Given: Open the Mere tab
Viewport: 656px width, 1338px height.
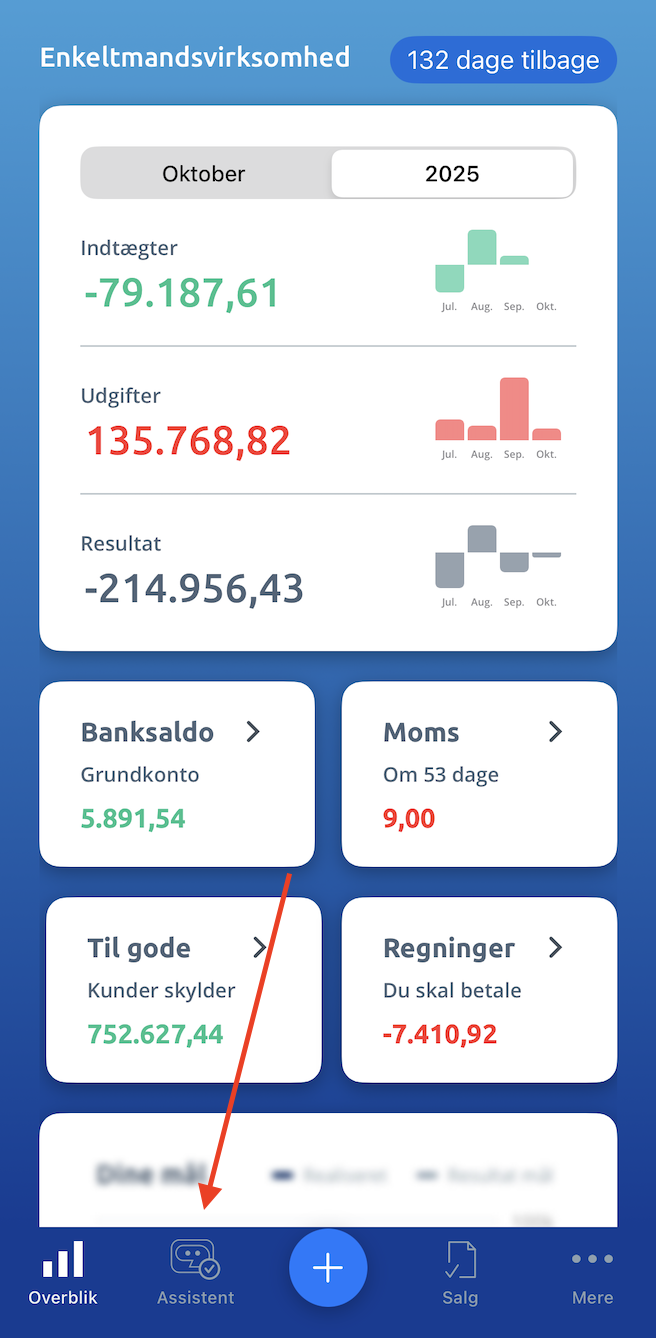Looking at the screenshot, I should pos(592,1273).
